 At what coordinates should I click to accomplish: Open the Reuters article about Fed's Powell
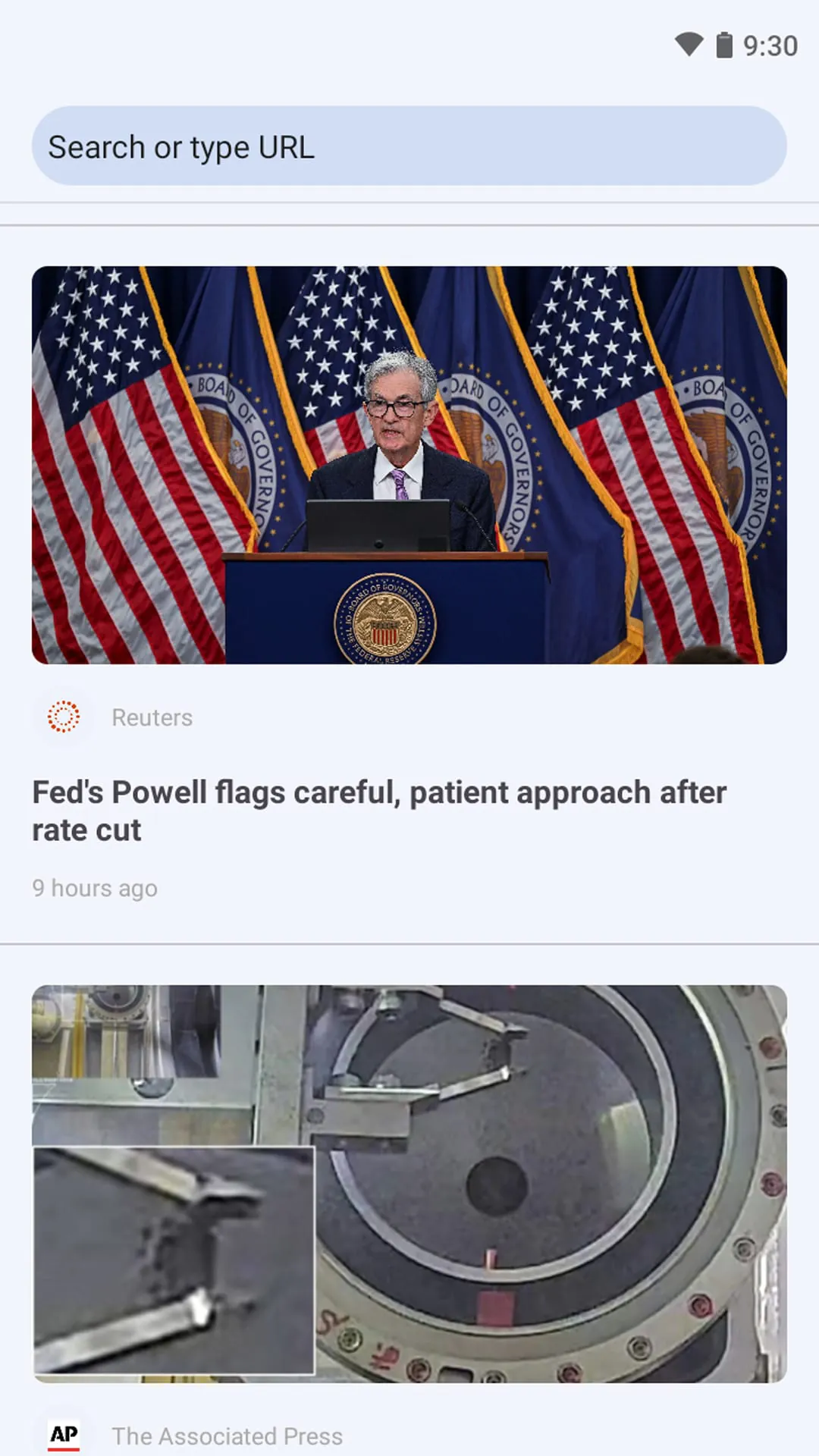pyautogui.click(x=379, y=811)
